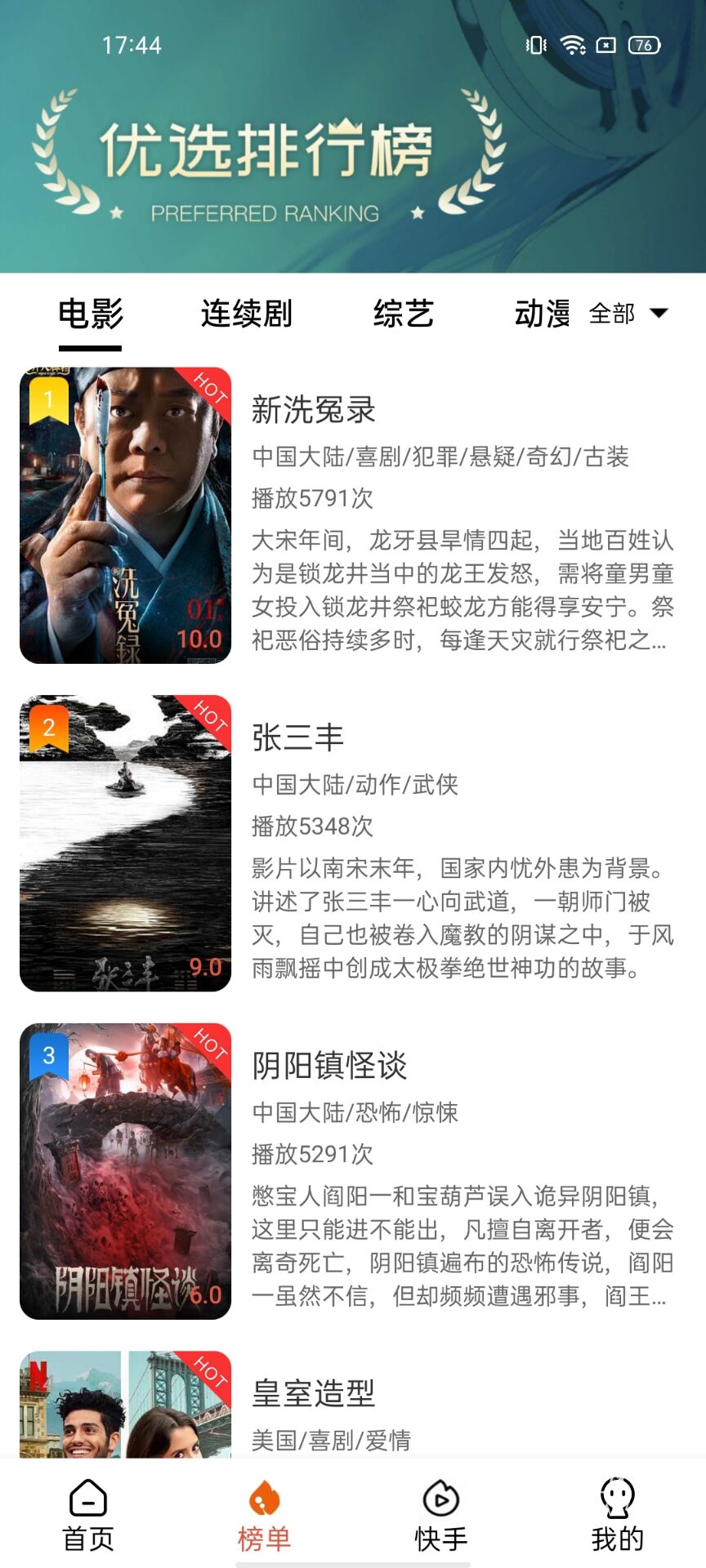
Task: Open the 快手 tab
Action: (x=441, y=1515)
